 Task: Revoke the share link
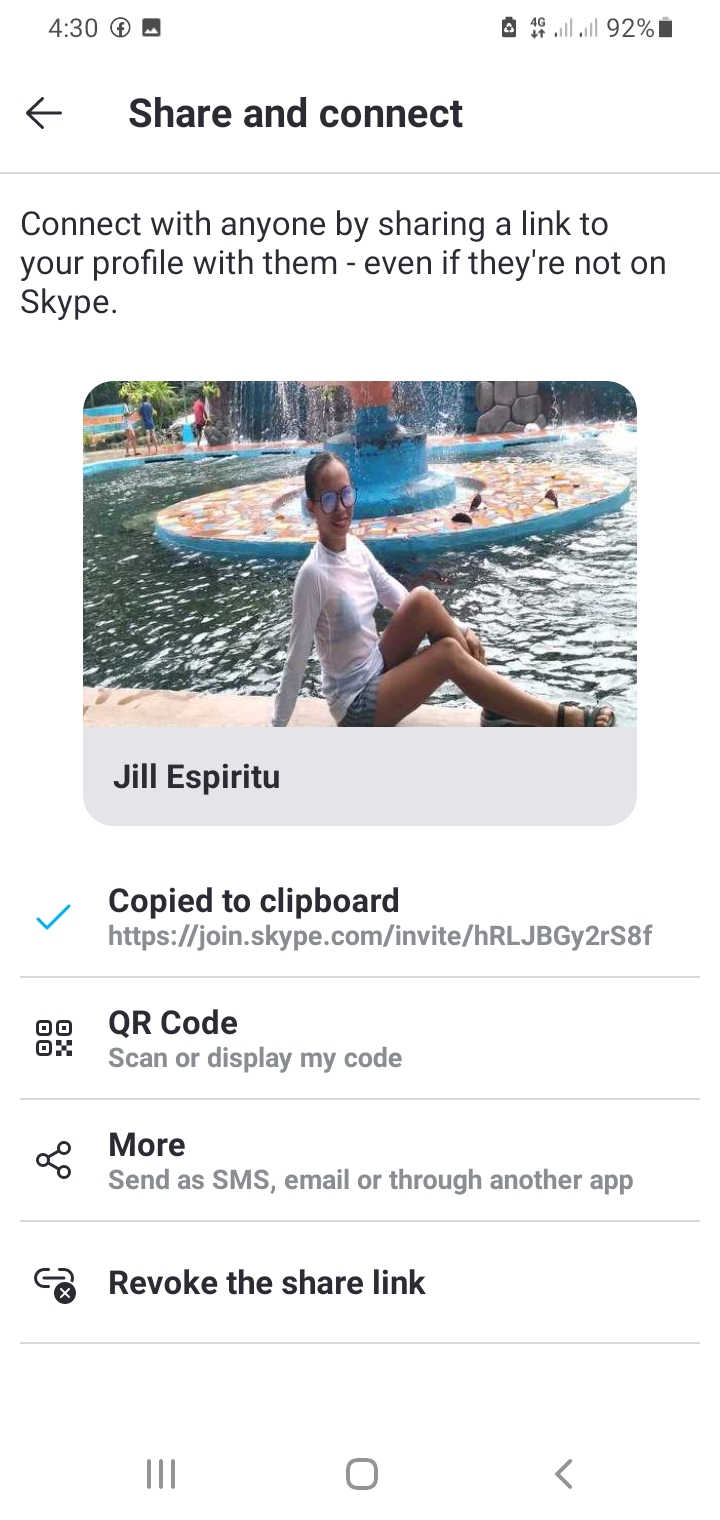(360, 1283)
